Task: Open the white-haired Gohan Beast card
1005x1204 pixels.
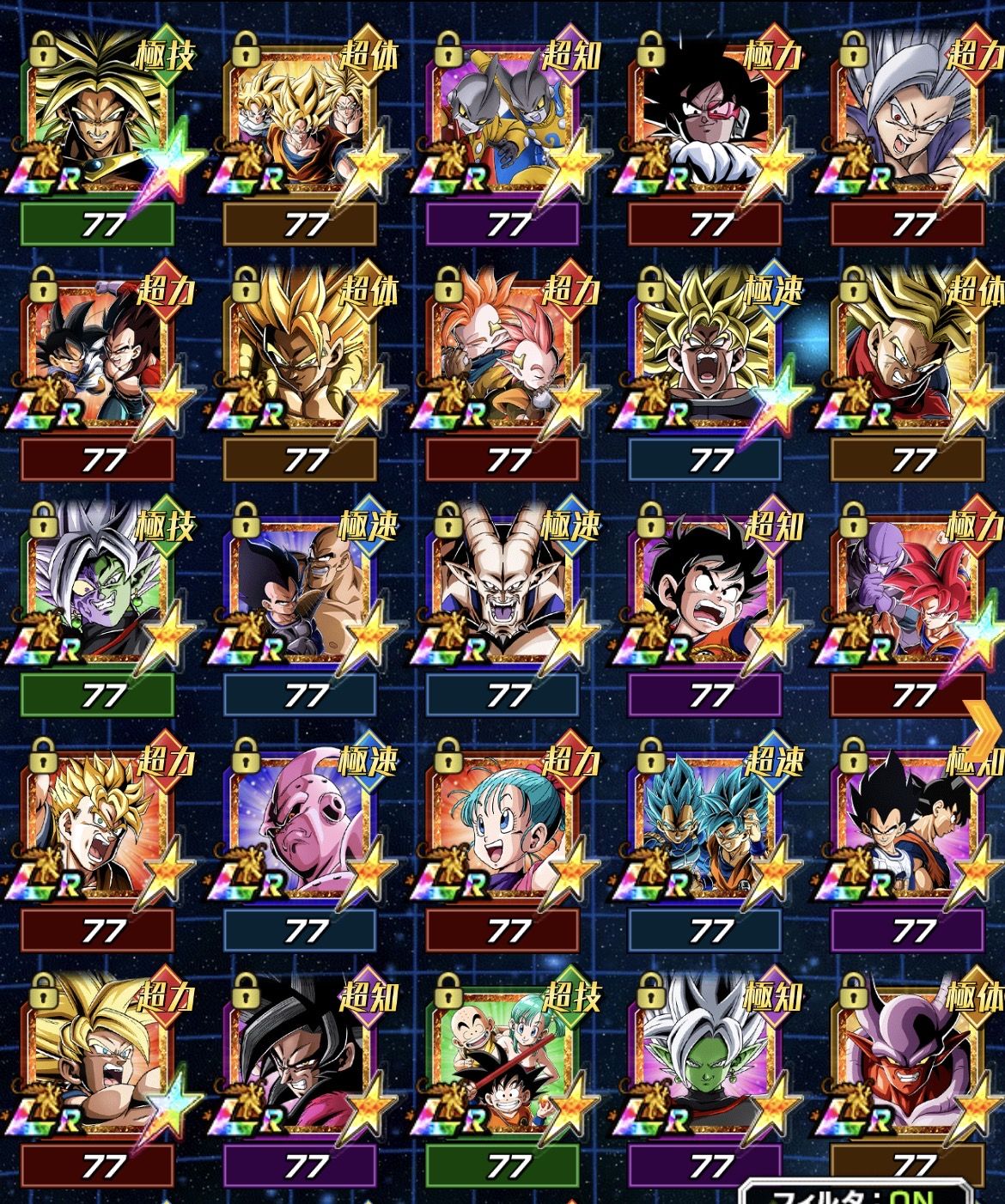Action: 911,129
